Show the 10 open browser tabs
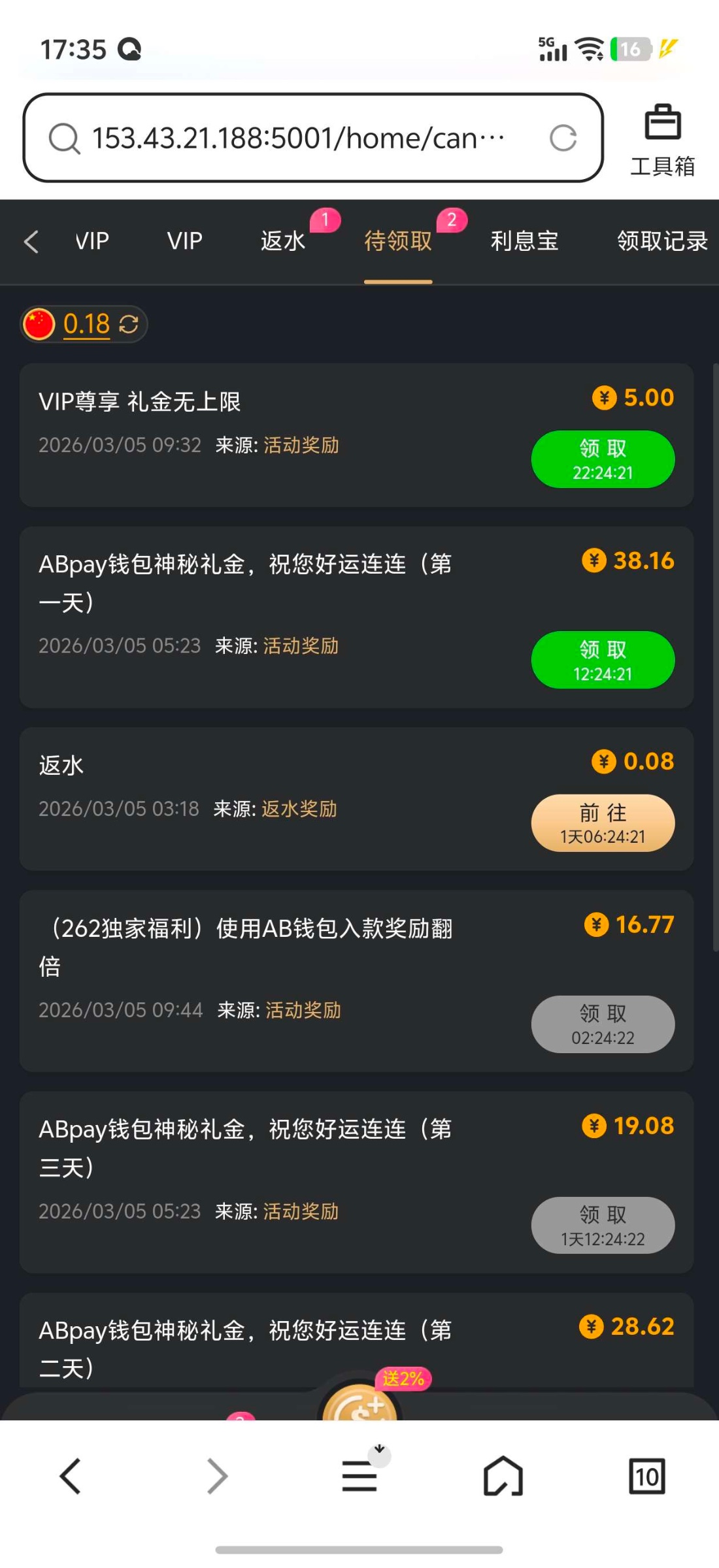719x1568 pixels. point(646,1477)
